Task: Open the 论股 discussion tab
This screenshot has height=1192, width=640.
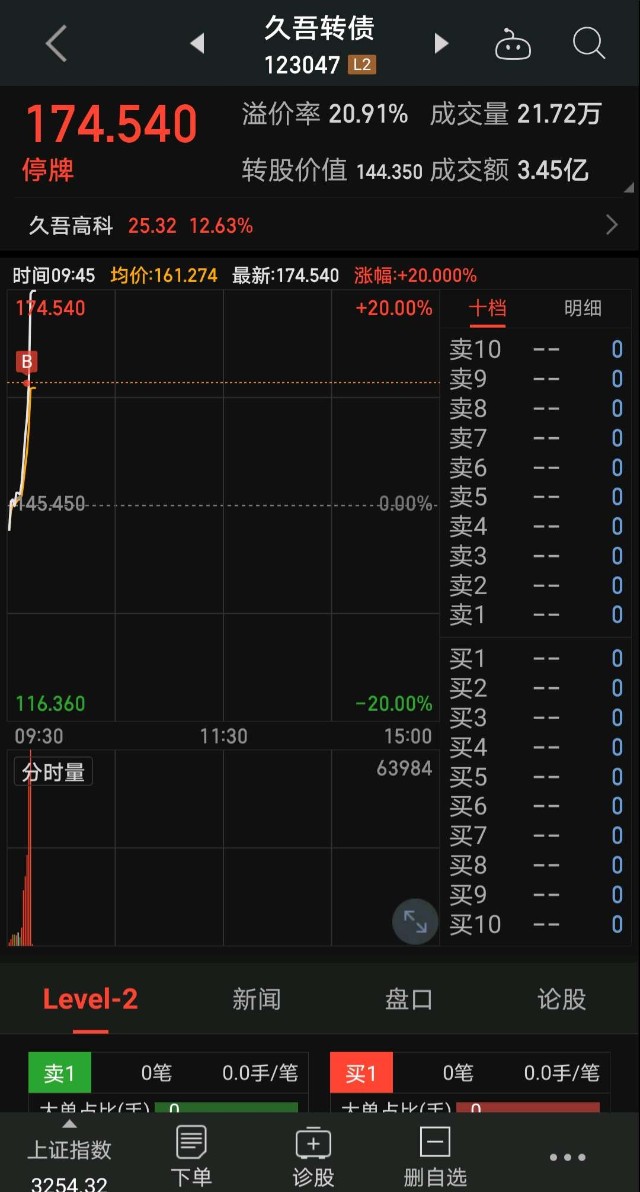Action: 561,999
